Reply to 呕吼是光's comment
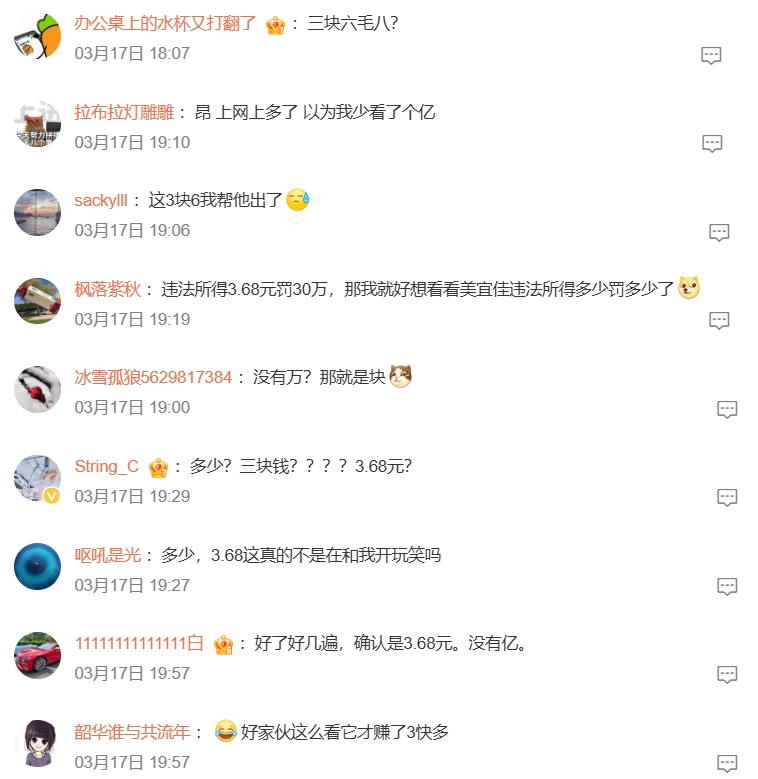 [x=727, y=587]
